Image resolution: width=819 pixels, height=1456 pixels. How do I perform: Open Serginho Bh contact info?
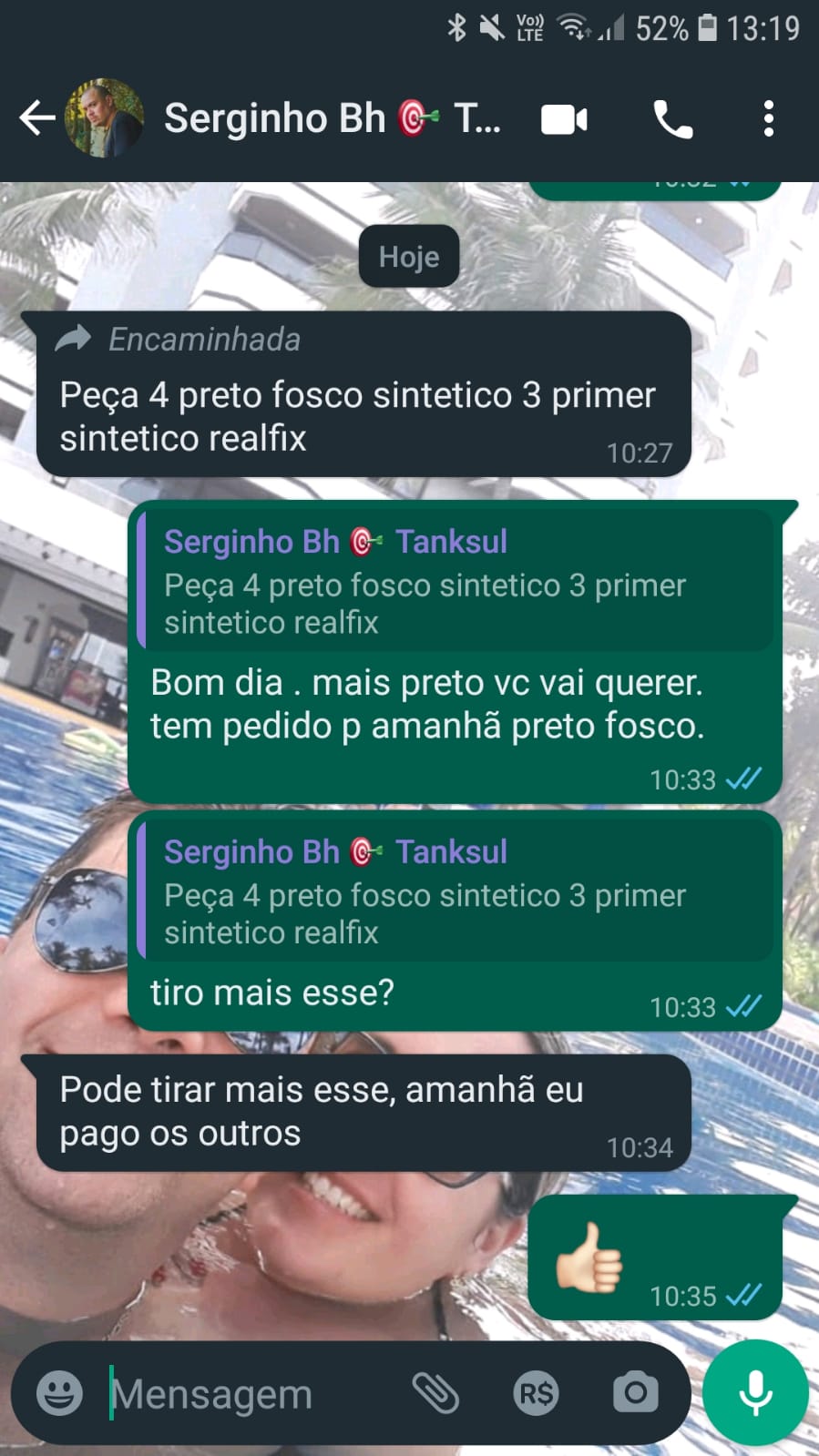333,118
